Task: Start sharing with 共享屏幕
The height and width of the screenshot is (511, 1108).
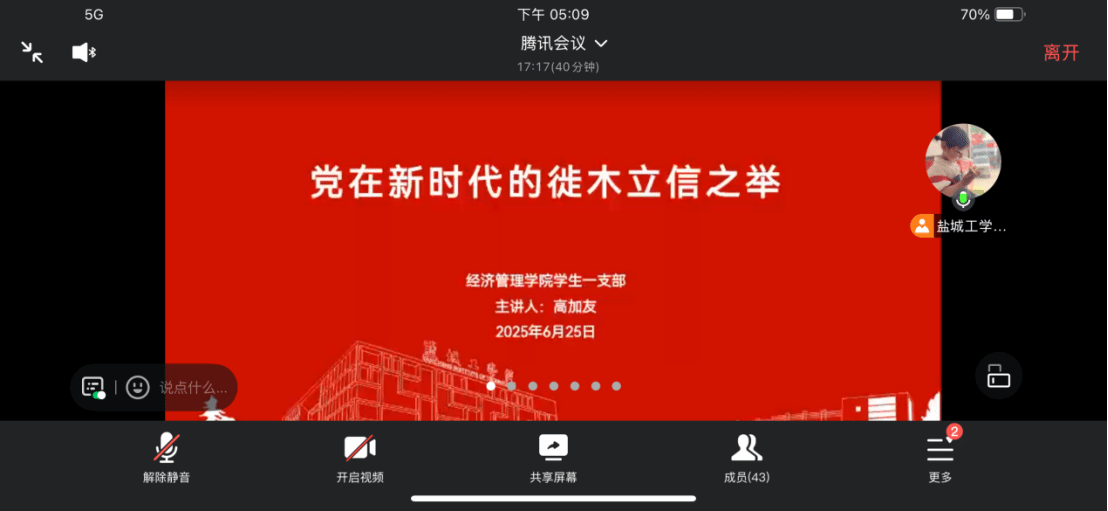Action: click(553, 459)
